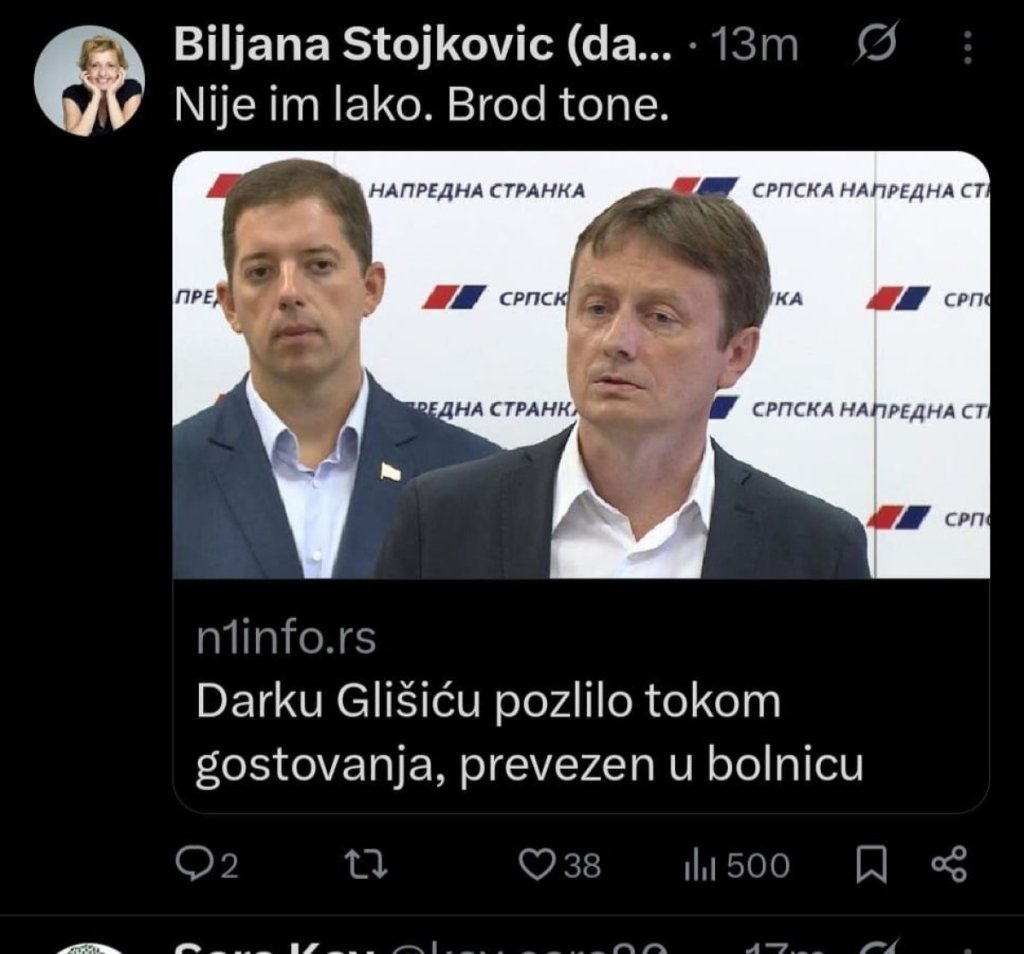Bookmark the tweet about Darko Glišić
The width and height of the screenshot is (1024, 954).
point(872,865)
